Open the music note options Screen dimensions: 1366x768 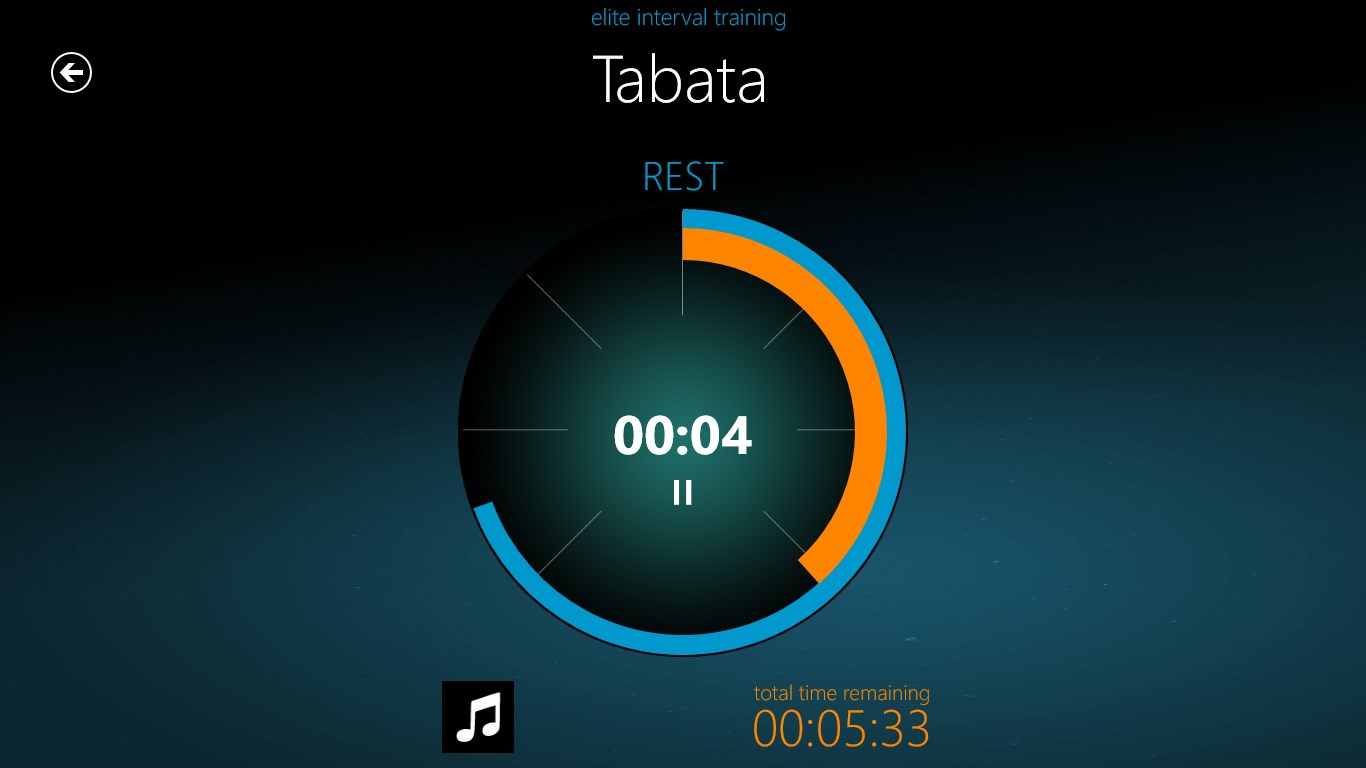478,717
